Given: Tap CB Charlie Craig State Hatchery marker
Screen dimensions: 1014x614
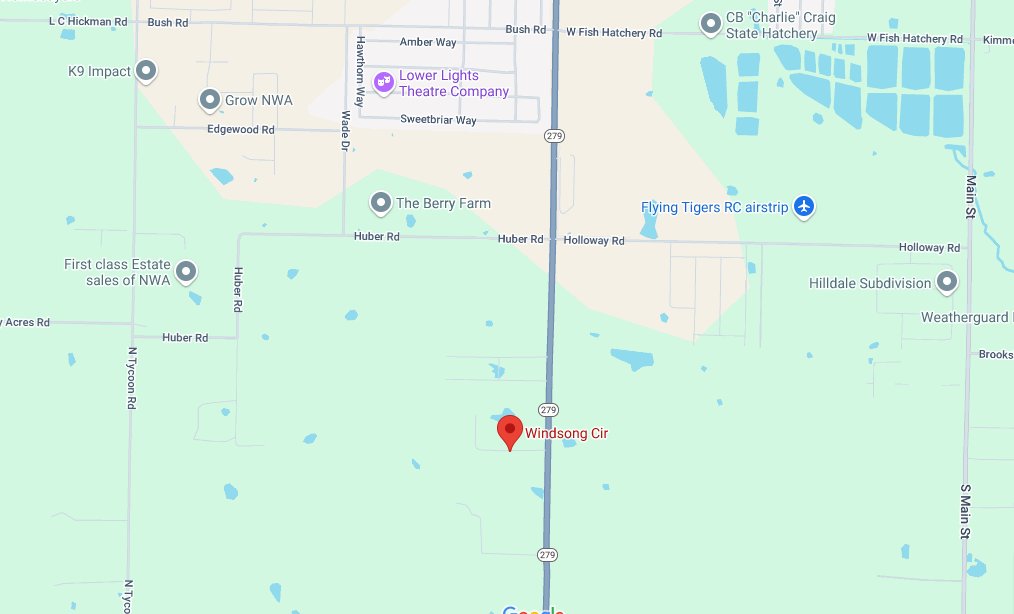Looking at the screenshot, I should click(x=711, y=24).
